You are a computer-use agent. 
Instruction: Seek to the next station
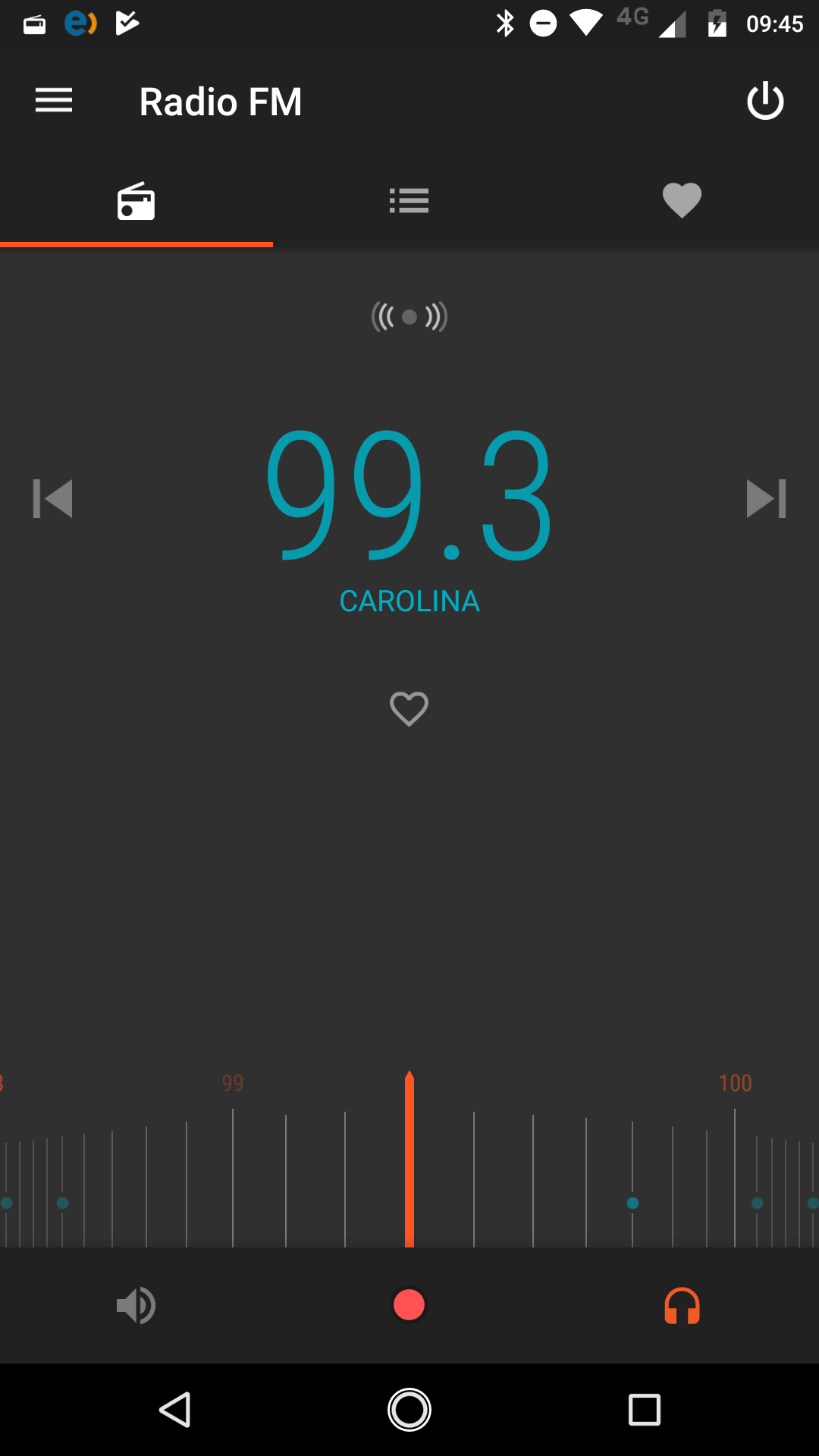766,498
